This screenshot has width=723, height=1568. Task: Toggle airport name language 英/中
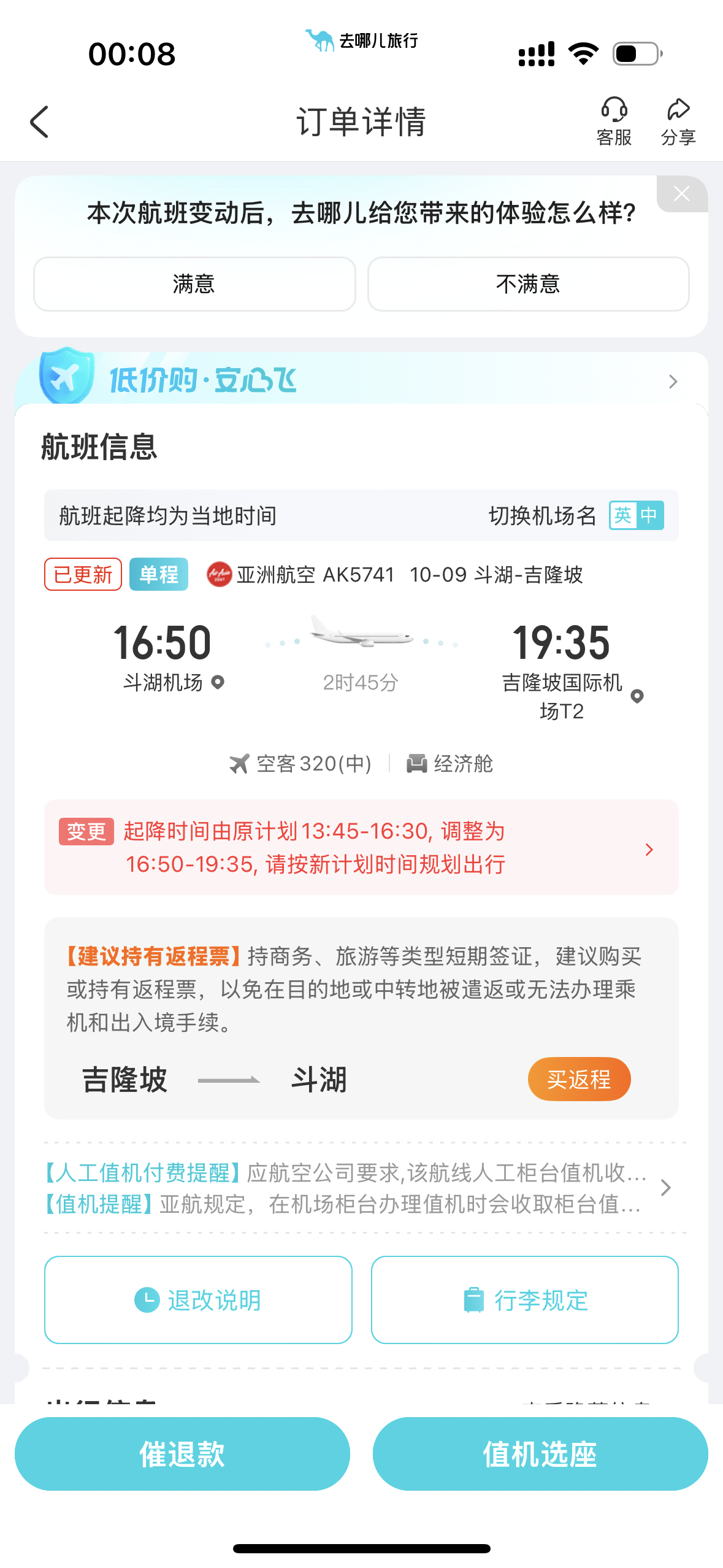pos(636,515)
